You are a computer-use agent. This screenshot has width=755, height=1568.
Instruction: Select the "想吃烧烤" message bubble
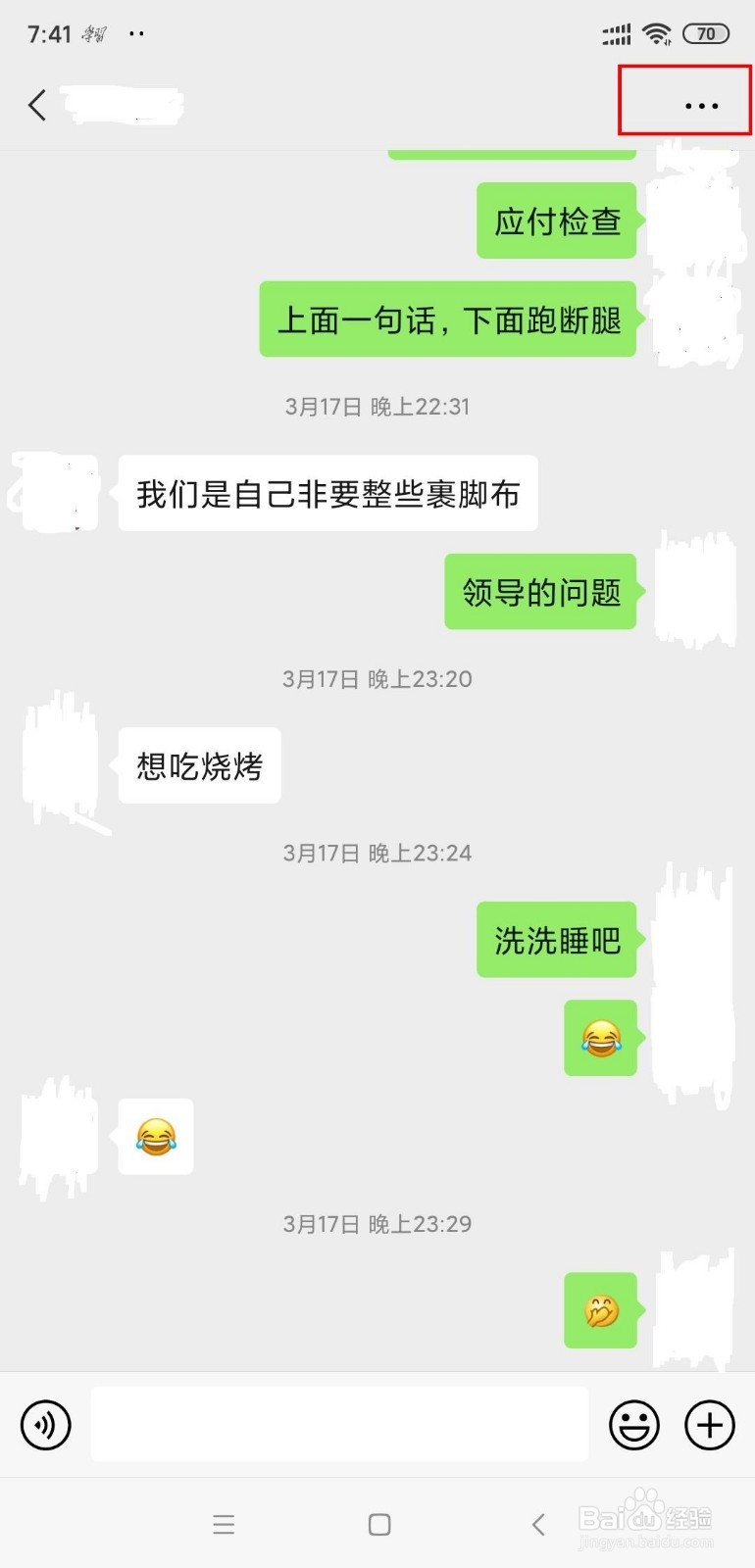[198, 765]
